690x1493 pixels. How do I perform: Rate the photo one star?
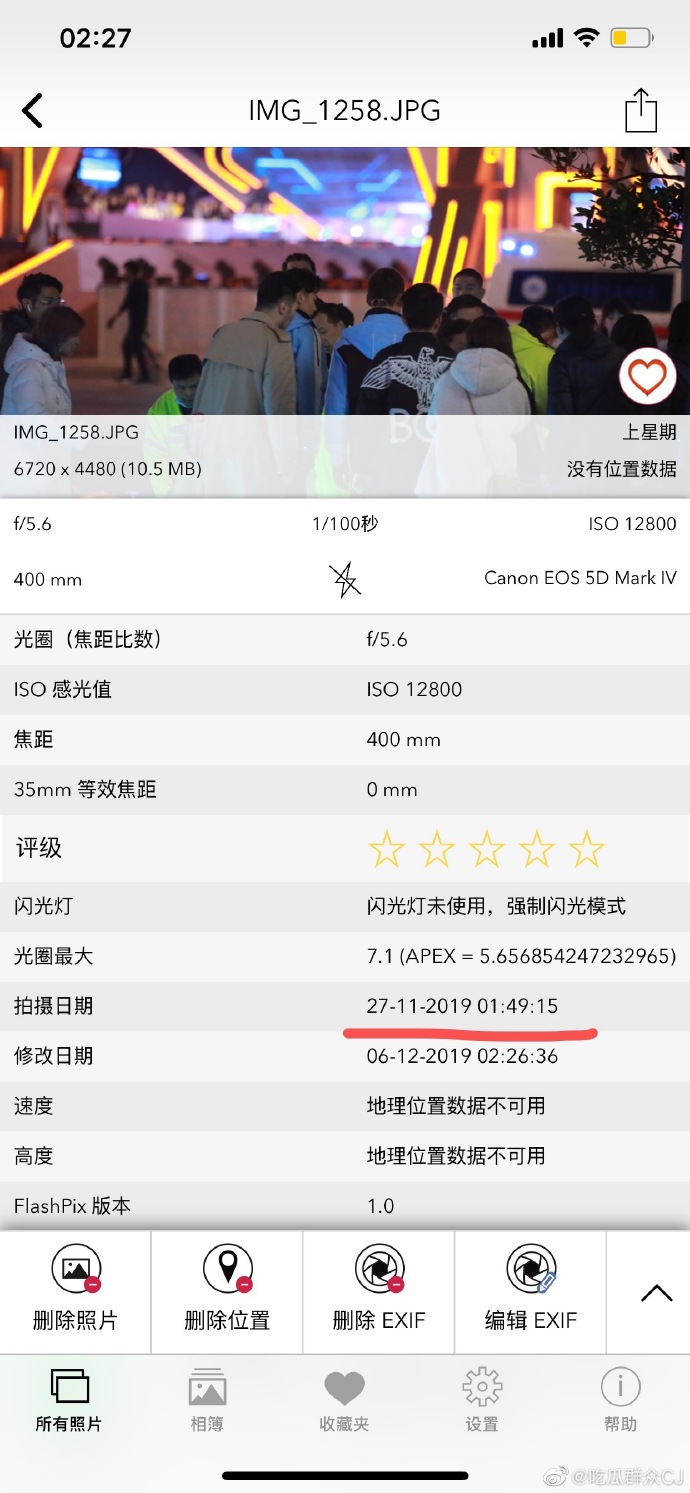tap(386, 850)
